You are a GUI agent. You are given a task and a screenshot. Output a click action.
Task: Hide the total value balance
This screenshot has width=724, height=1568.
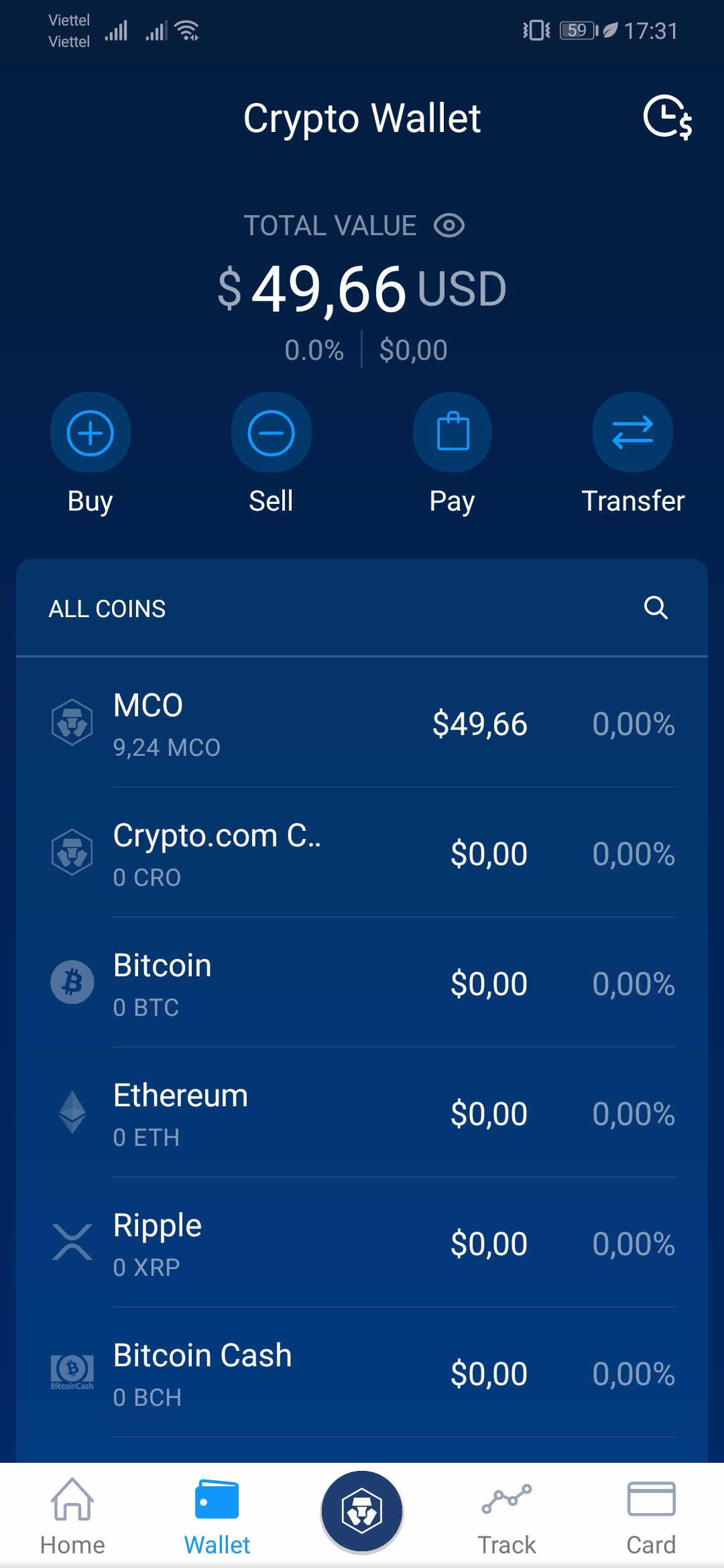[x=449, y=226]
